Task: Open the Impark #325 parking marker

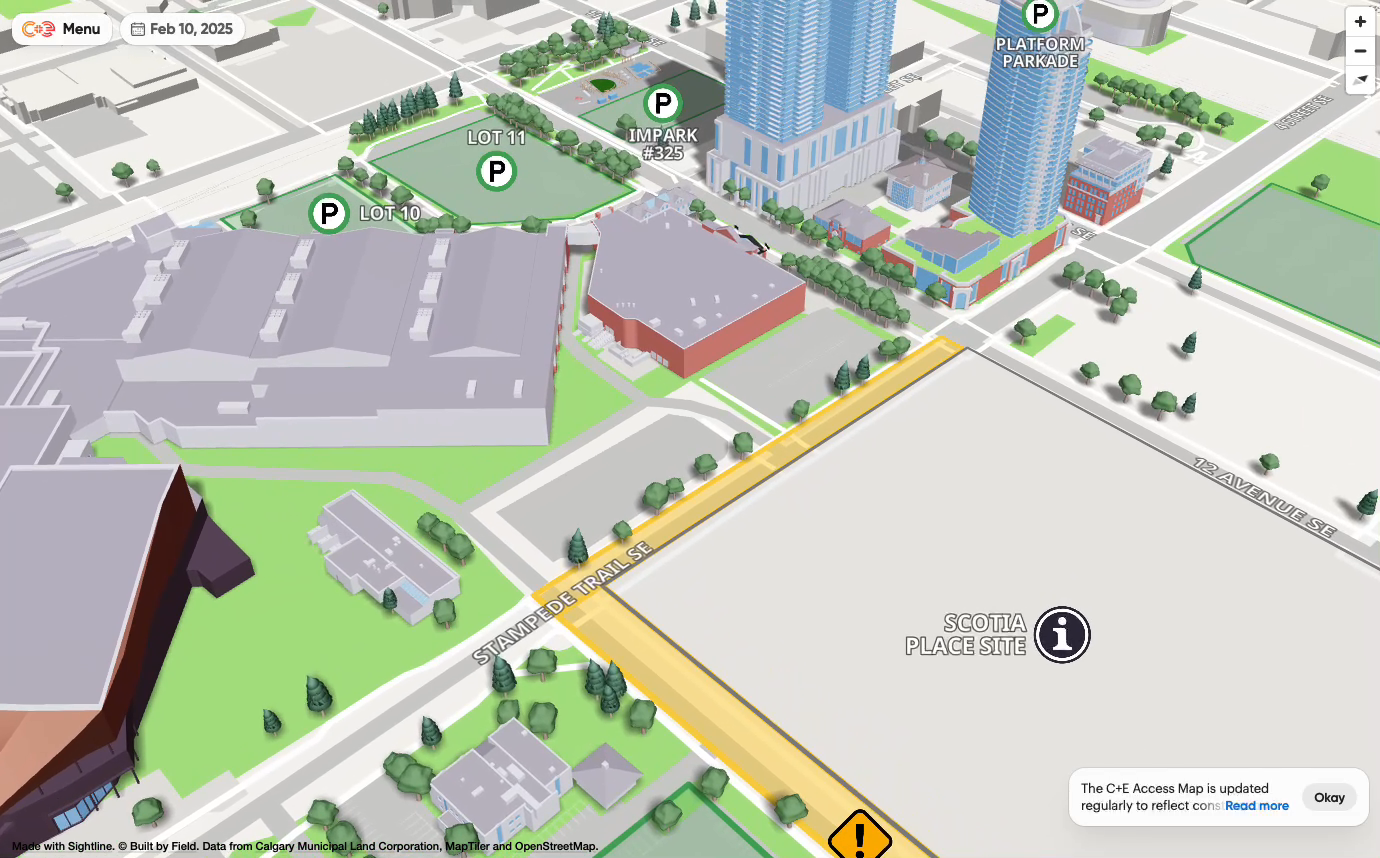Action: [662, 104]
